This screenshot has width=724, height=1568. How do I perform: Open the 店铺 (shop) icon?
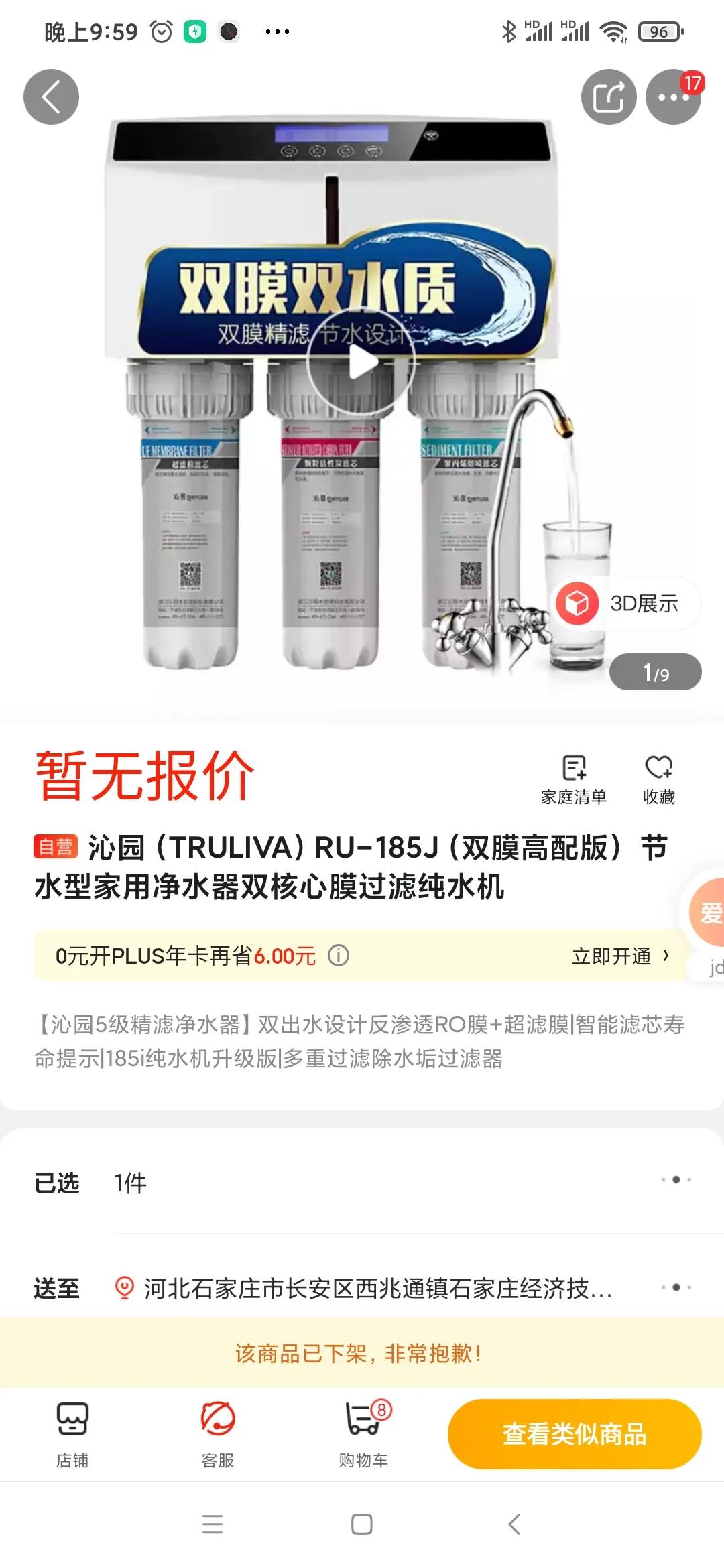point(72,1430)
